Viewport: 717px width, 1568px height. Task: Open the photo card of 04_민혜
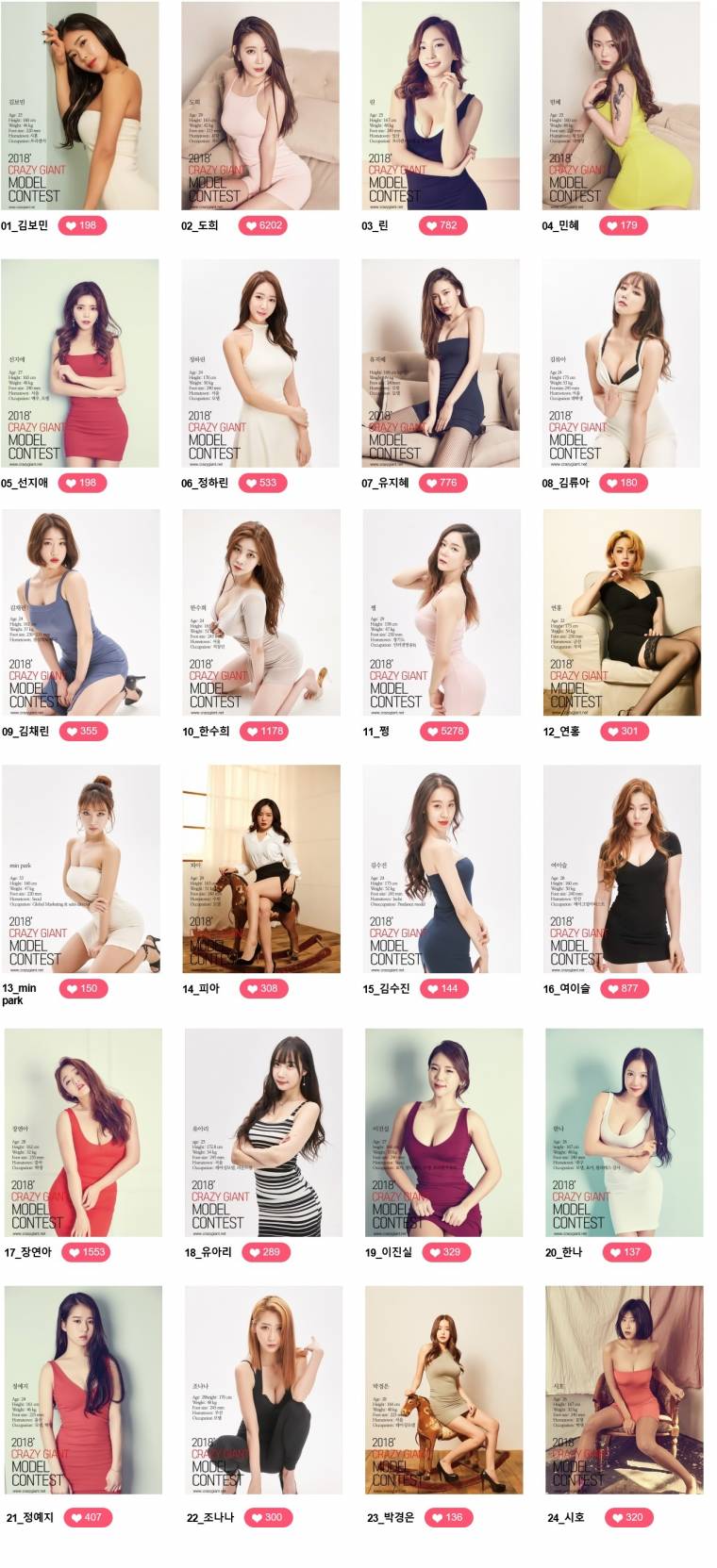pos(621,106)
